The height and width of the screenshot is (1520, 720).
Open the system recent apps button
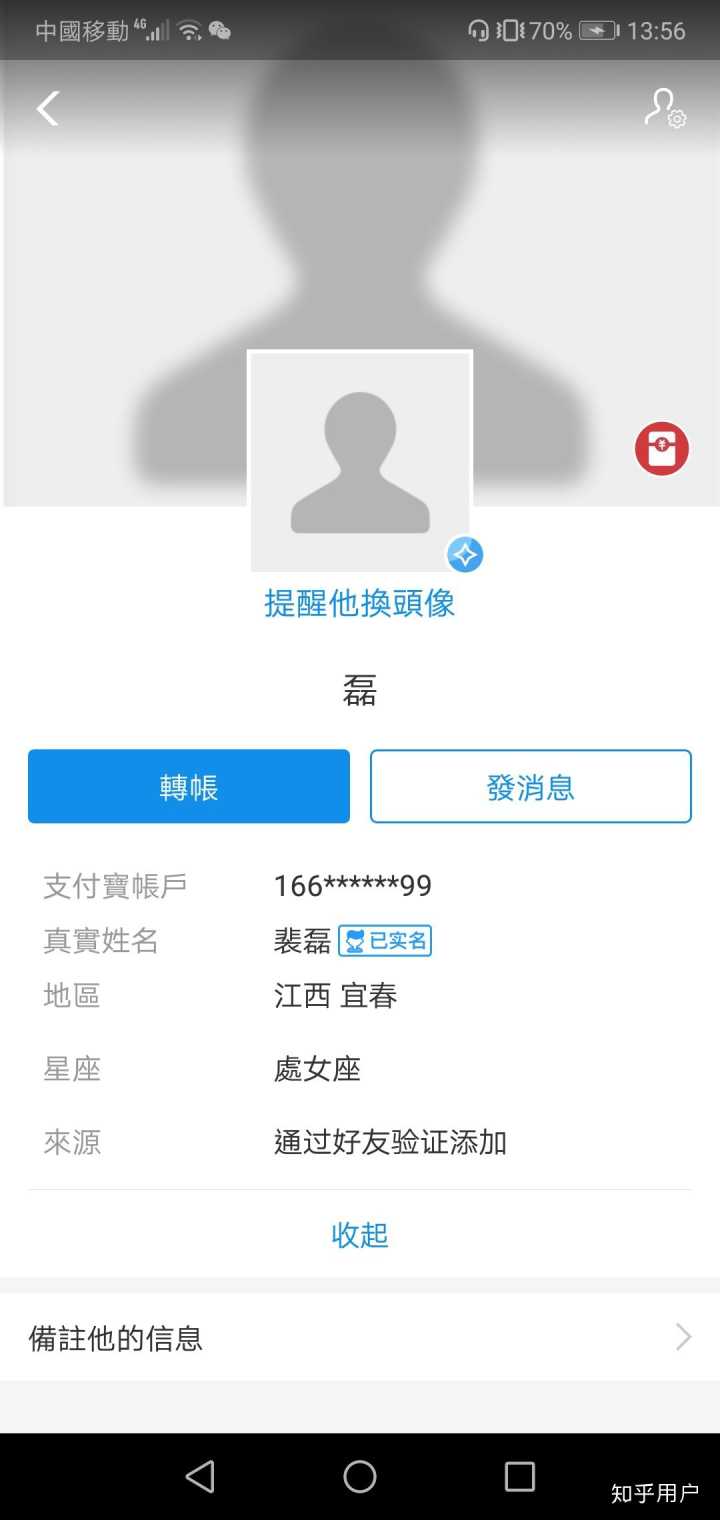(520, 1476)
